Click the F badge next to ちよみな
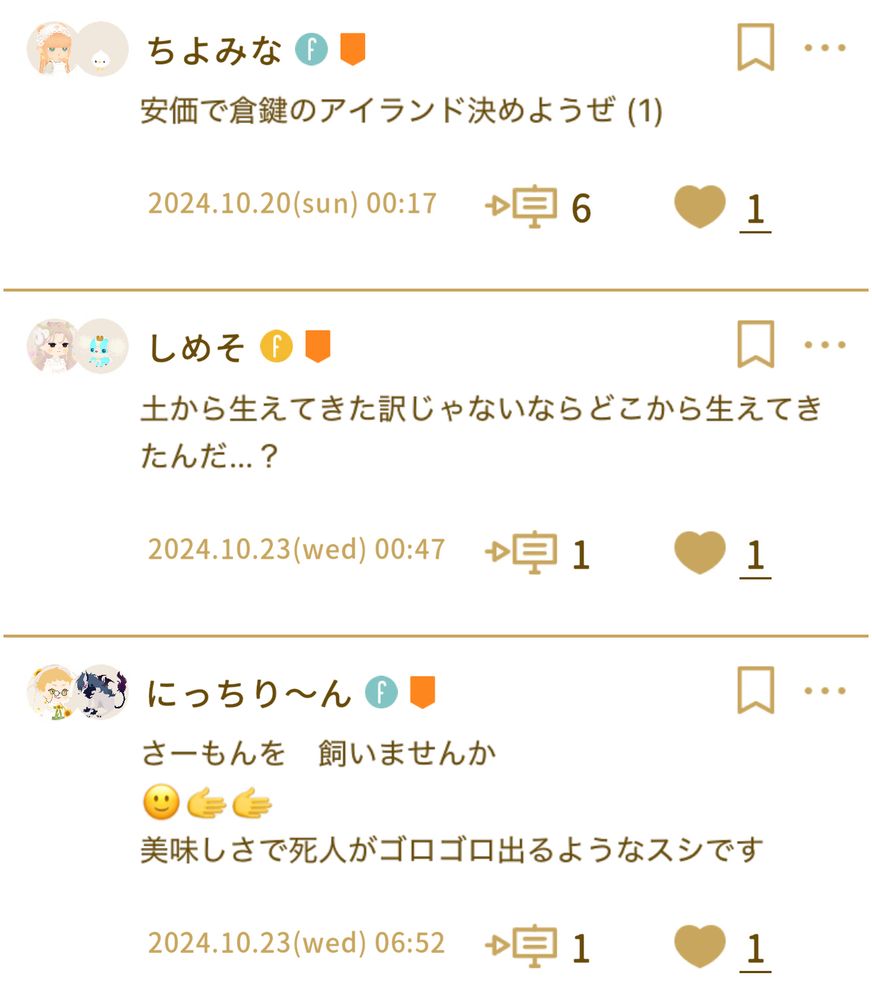Viewport: 872px width, 1000px height. (311, 46)
